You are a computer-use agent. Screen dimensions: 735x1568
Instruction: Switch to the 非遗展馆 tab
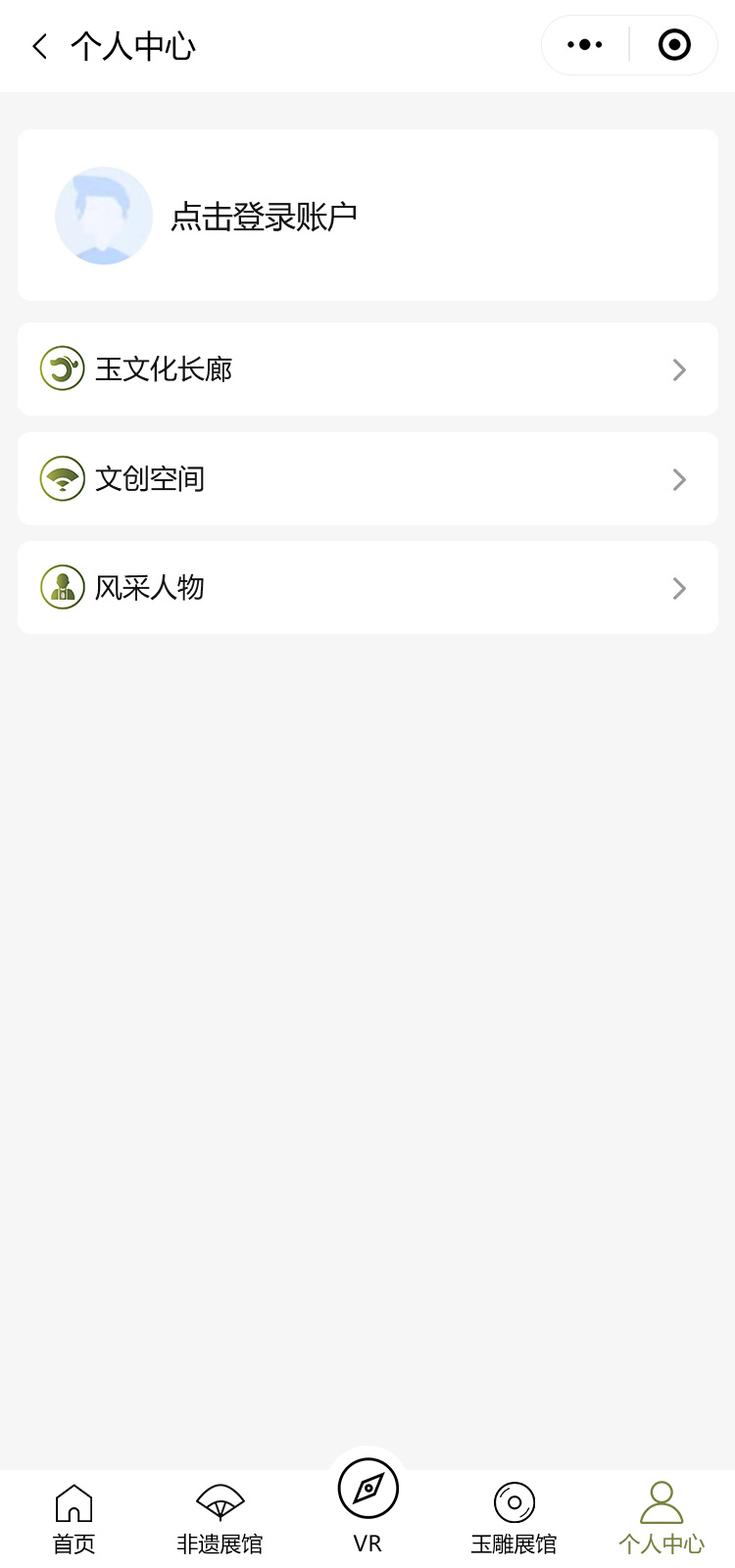click(220, 1518)
